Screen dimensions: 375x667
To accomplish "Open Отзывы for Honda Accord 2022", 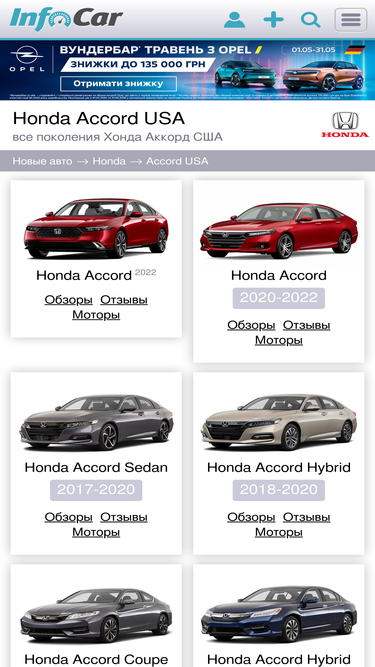I will (x=124, y=300).
